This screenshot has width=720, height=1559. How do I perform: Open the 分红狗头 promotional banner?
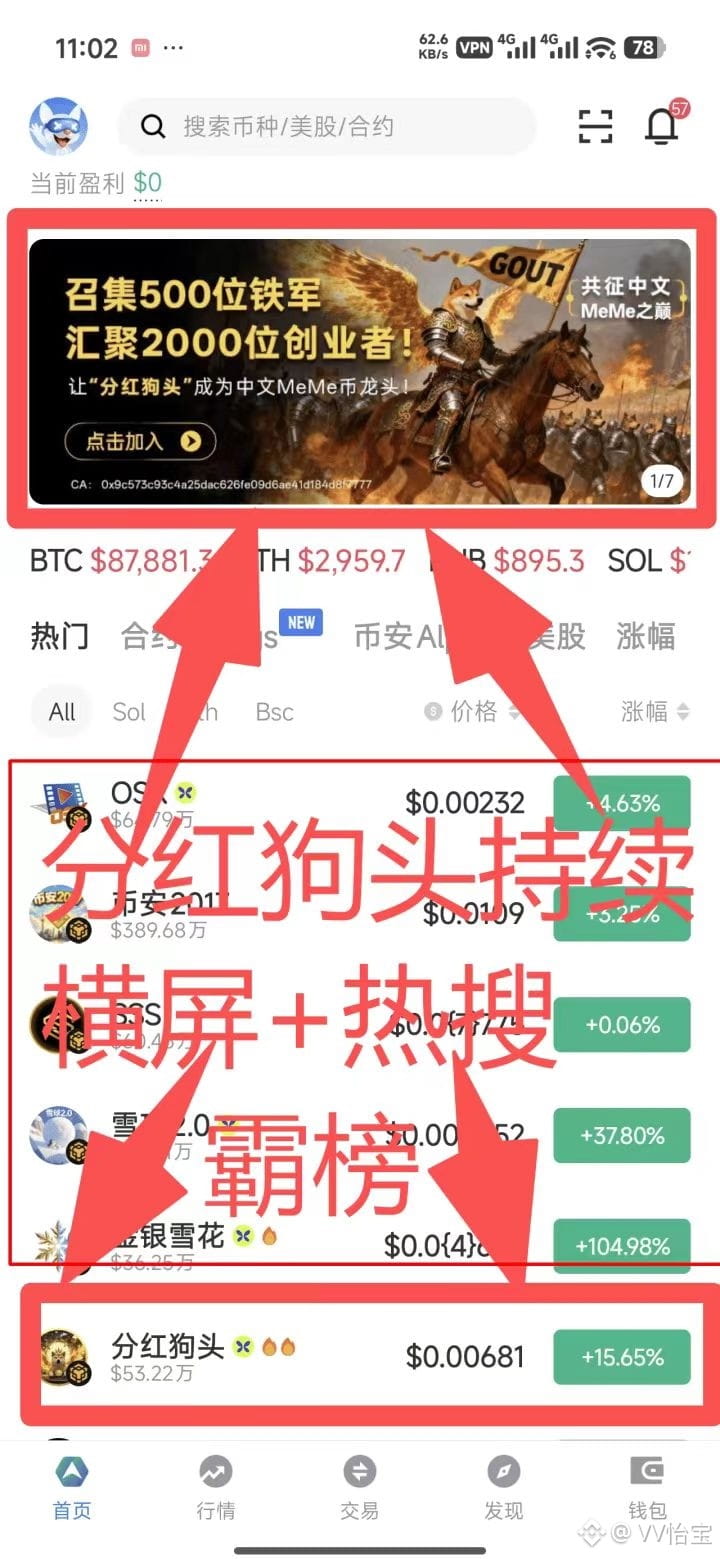(360, 371)
